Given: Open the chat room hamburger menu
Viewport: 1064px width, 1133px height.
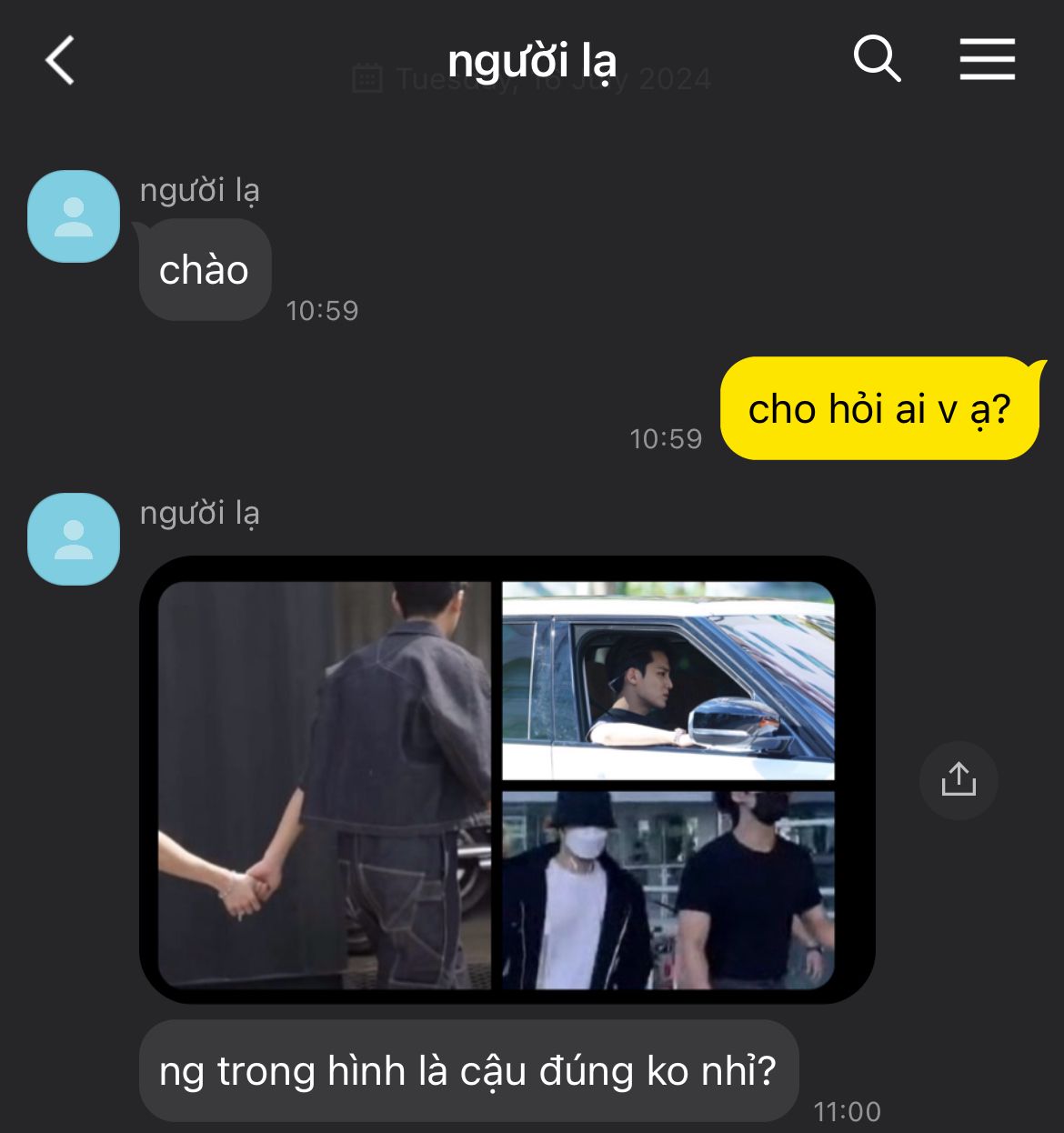Looking at the screenshot, I should 987,60.
